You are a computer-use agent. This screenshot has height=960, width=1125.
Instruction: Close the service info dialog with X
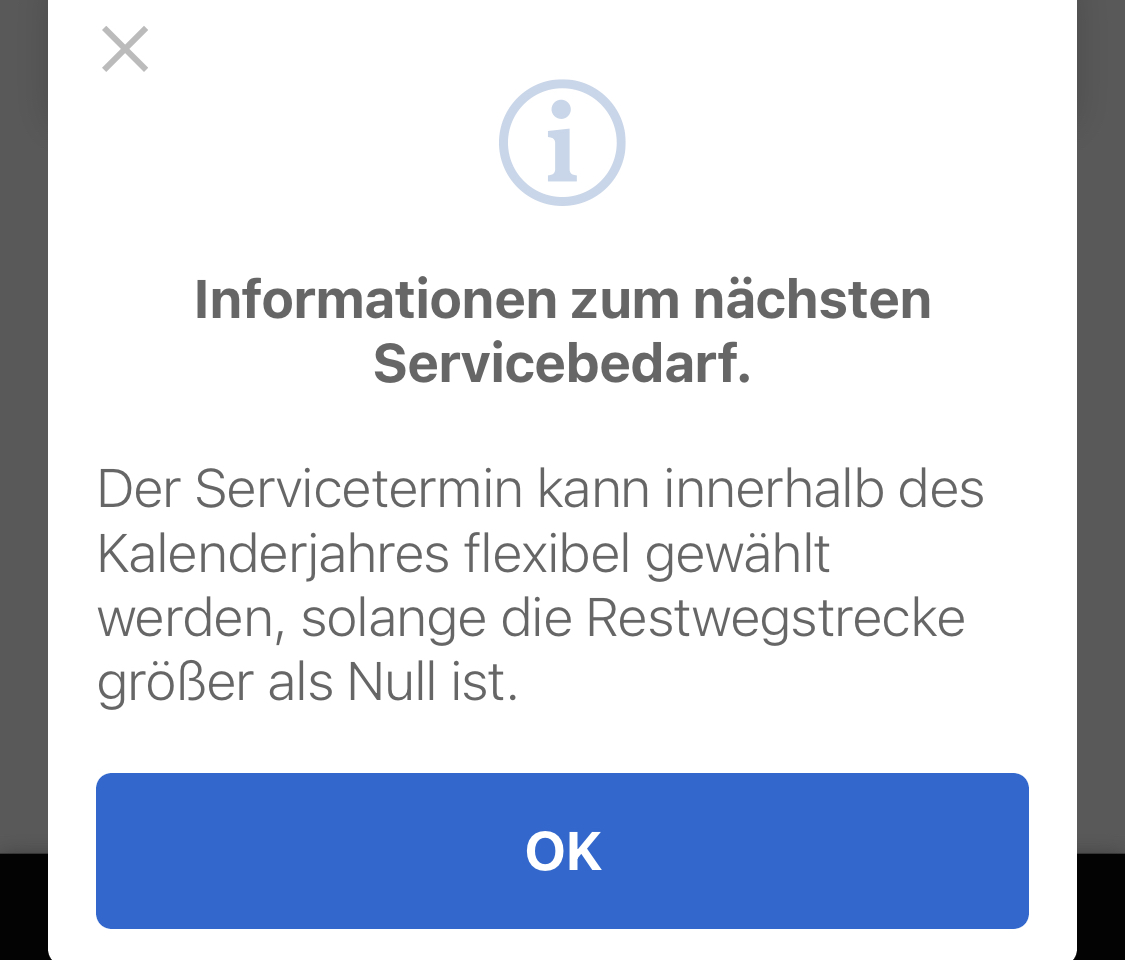pos(125,49)
